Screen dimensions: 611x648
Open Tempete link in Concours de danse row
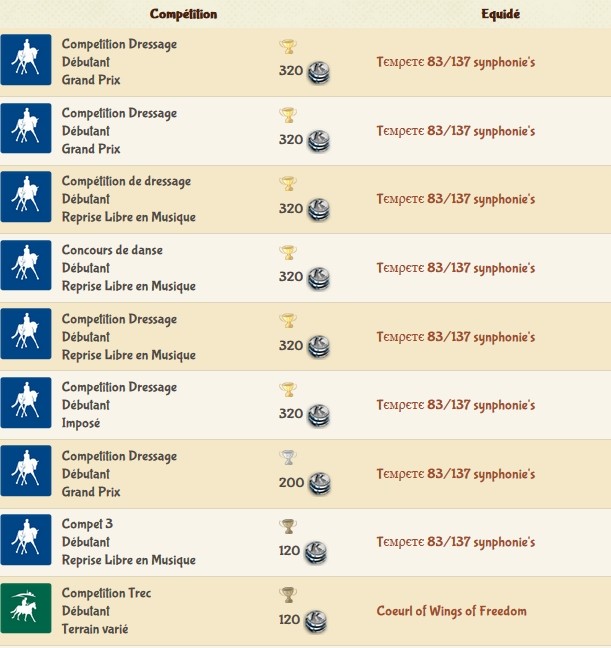tap(455, 268)
